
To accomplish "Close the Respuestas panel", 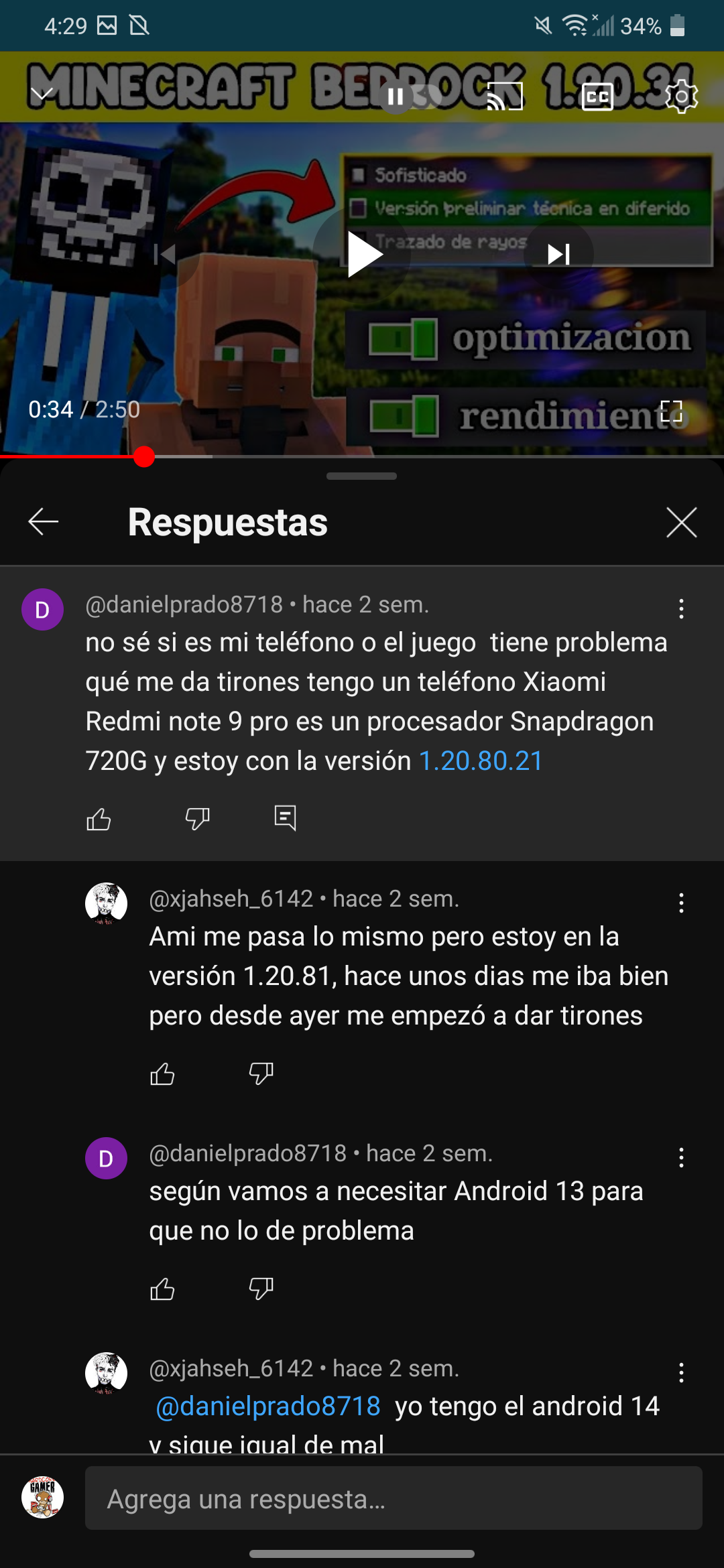I will (681, 522).
